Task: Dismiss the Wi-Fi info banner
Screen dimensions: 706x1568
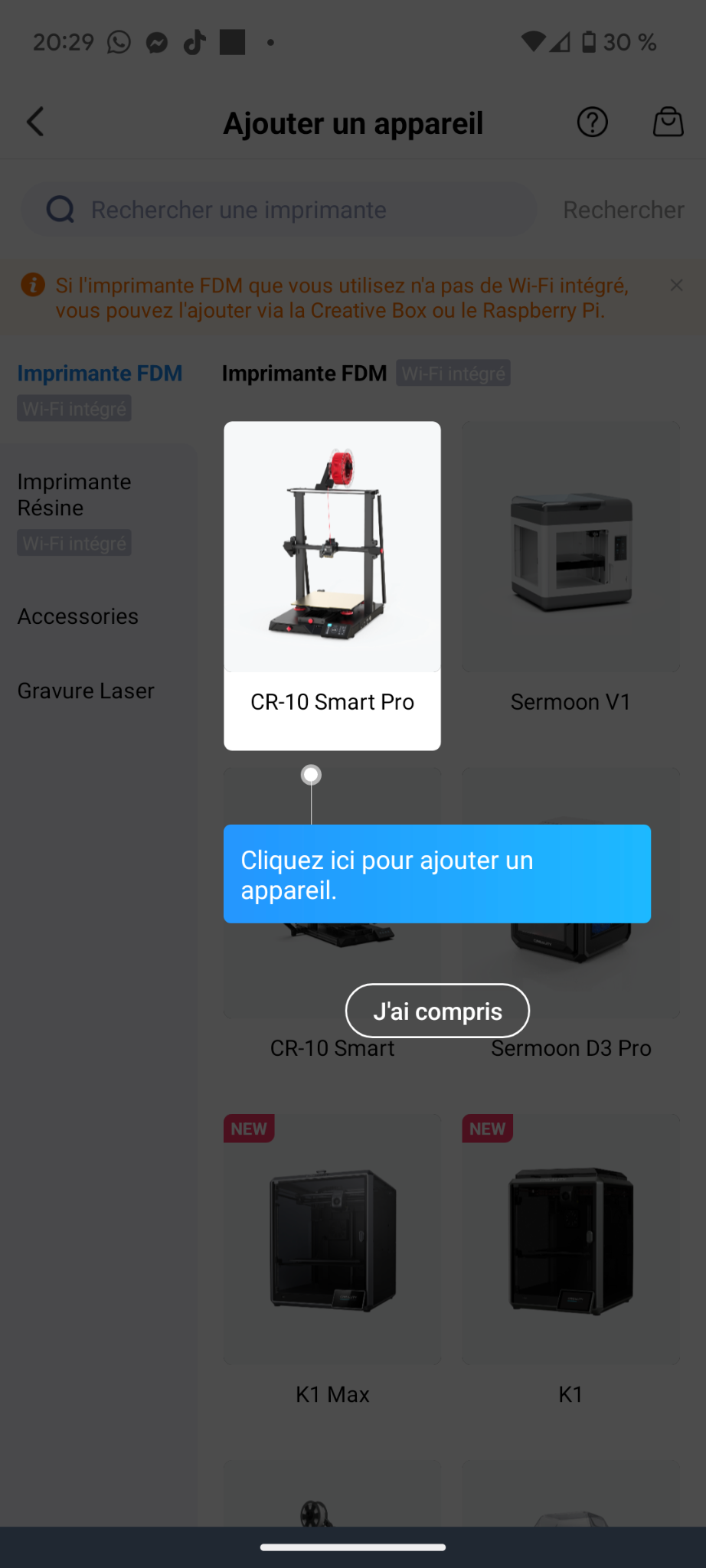Action: point(676,286)
